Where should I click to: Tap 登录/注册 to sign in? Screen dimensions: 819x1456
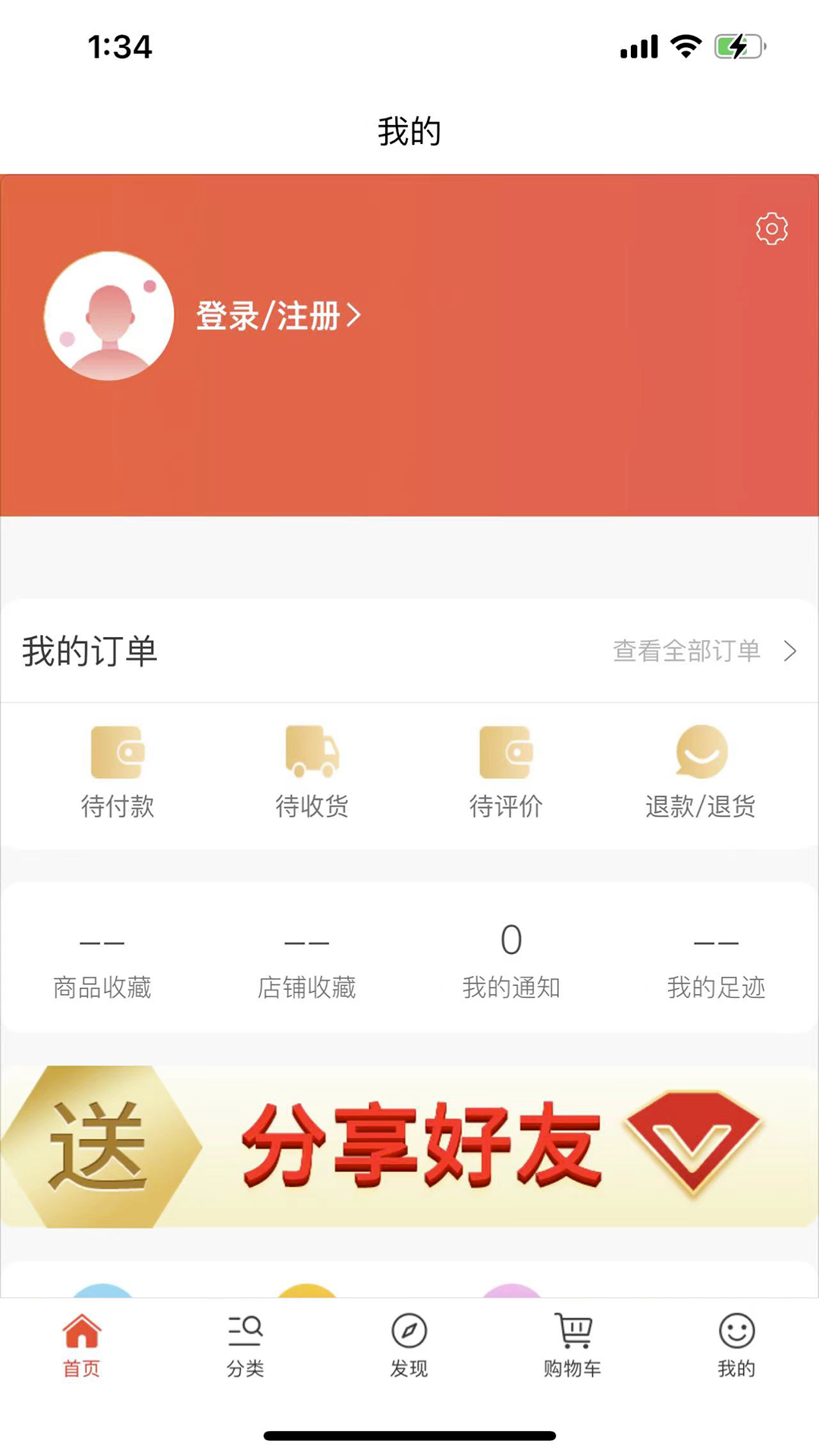tap(278, 315)
